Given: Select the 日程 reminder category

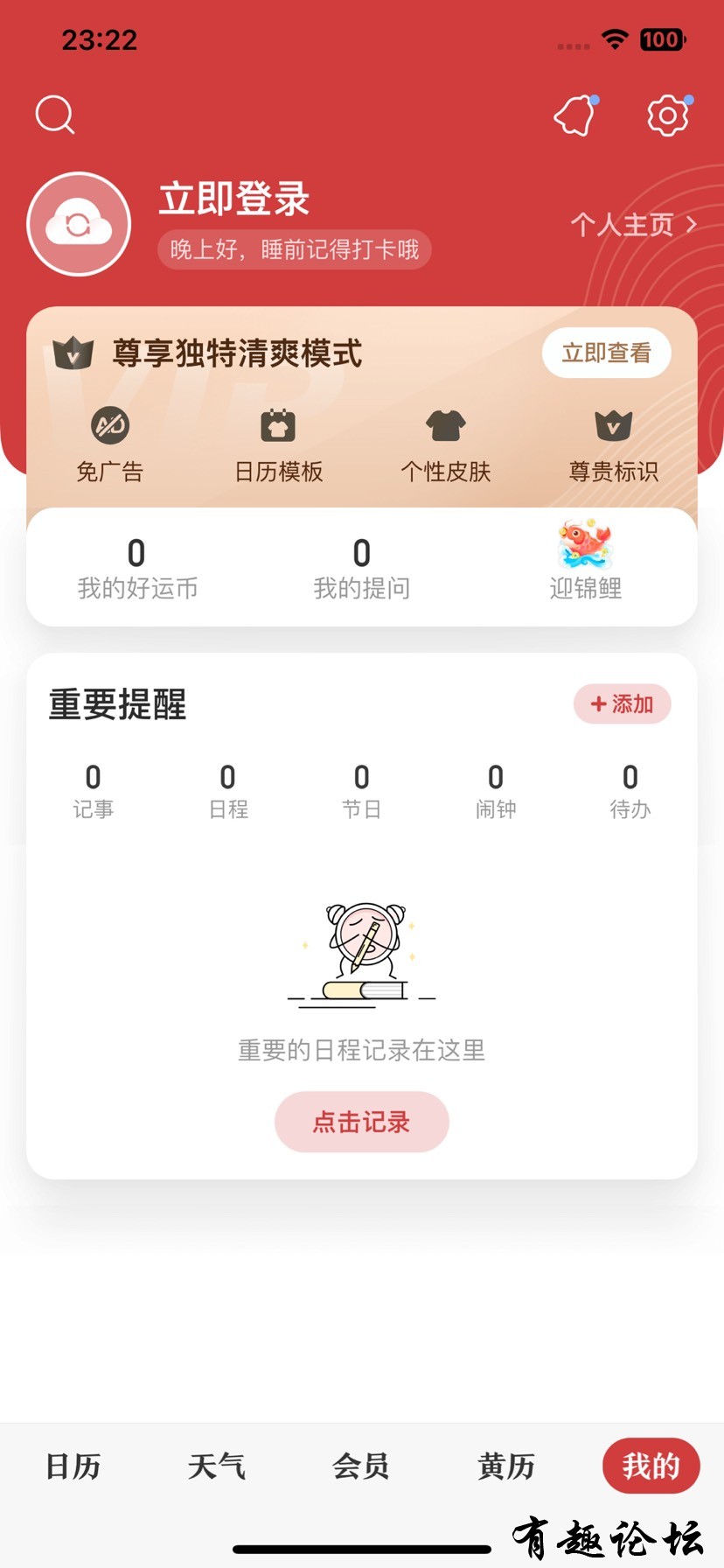Looking at the screenshot, I should (x=228, y=791).
